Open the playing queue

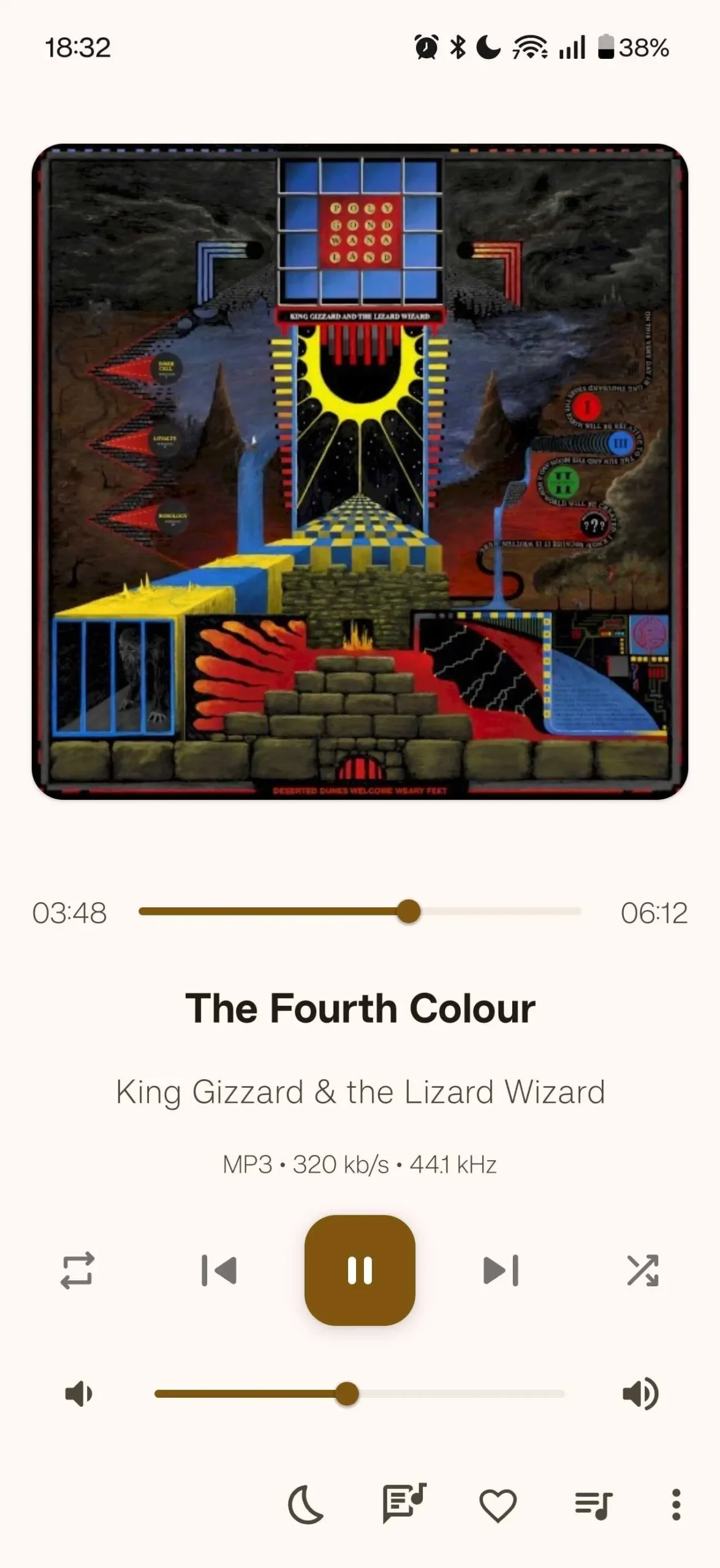(x=593, y=1506)
